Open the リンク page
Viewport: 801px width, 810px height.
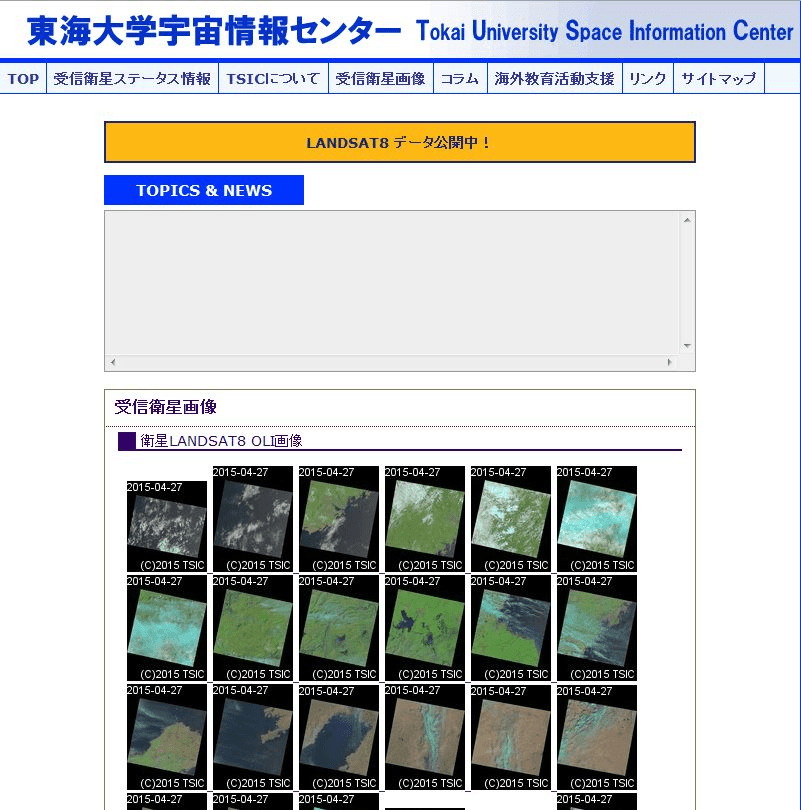pos(647,79)
